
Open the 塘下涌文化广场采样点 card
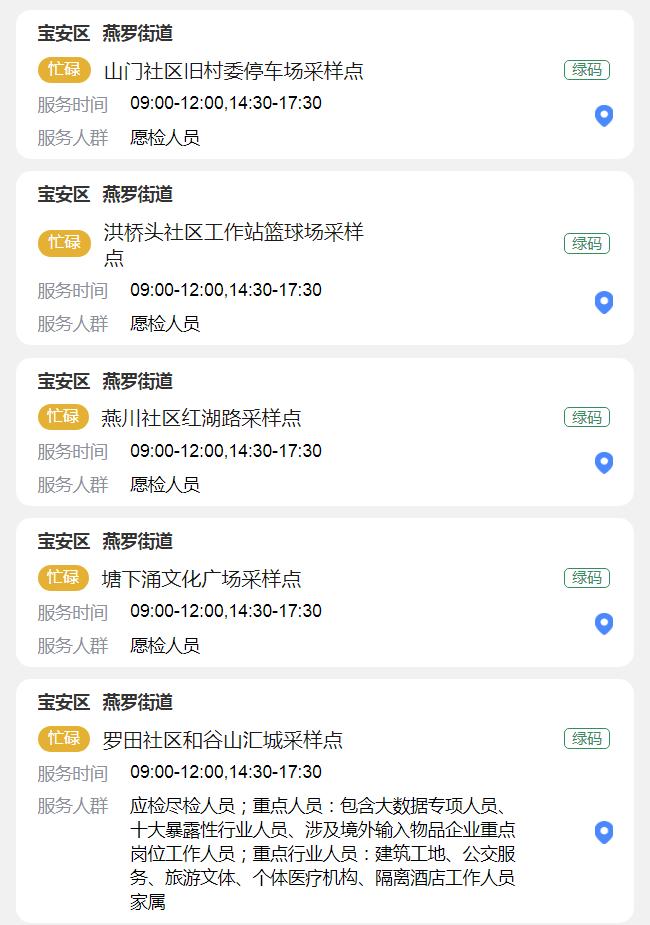(202, 579)
